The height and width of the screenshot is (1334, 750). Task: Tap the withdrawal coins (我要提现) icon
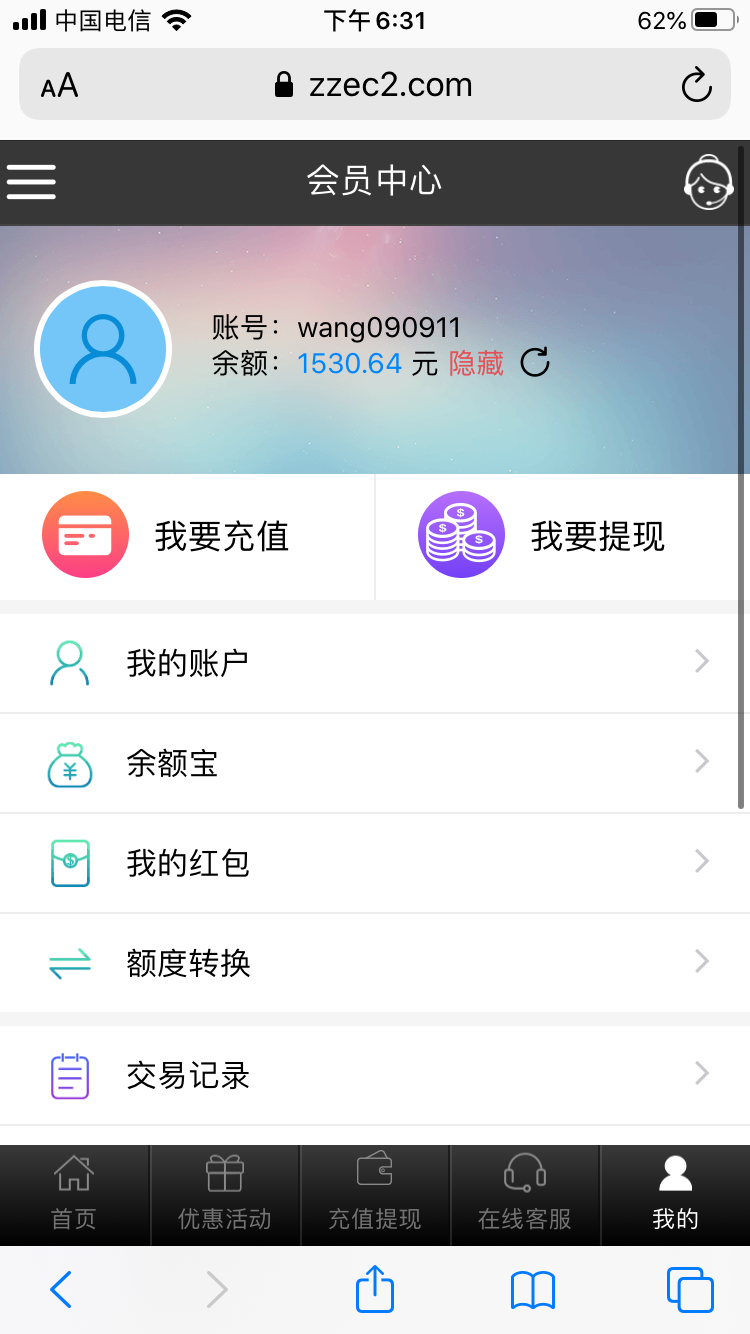pyautogui.click(x=461, y=533)
